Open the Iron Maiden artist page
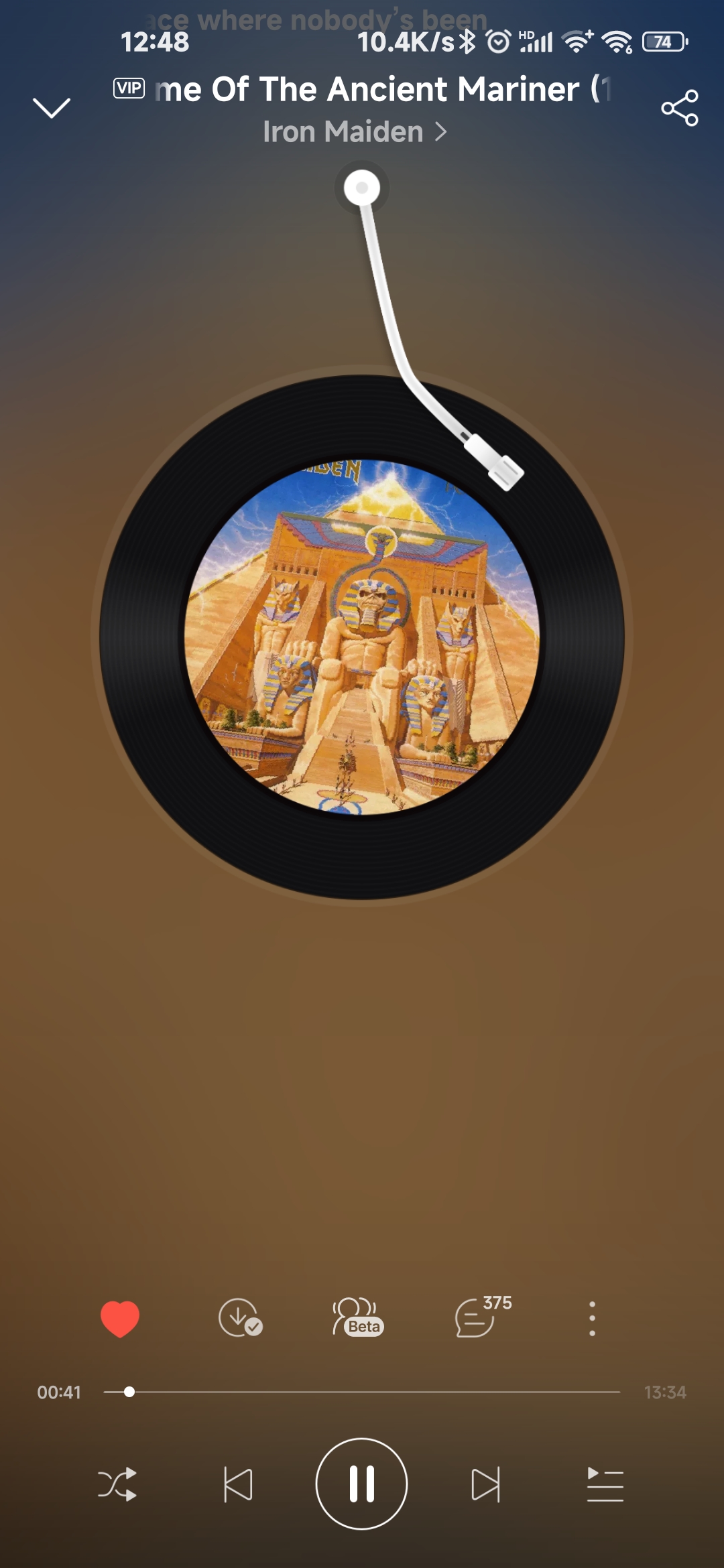The image size is (724, 1568). pos(354,132)
